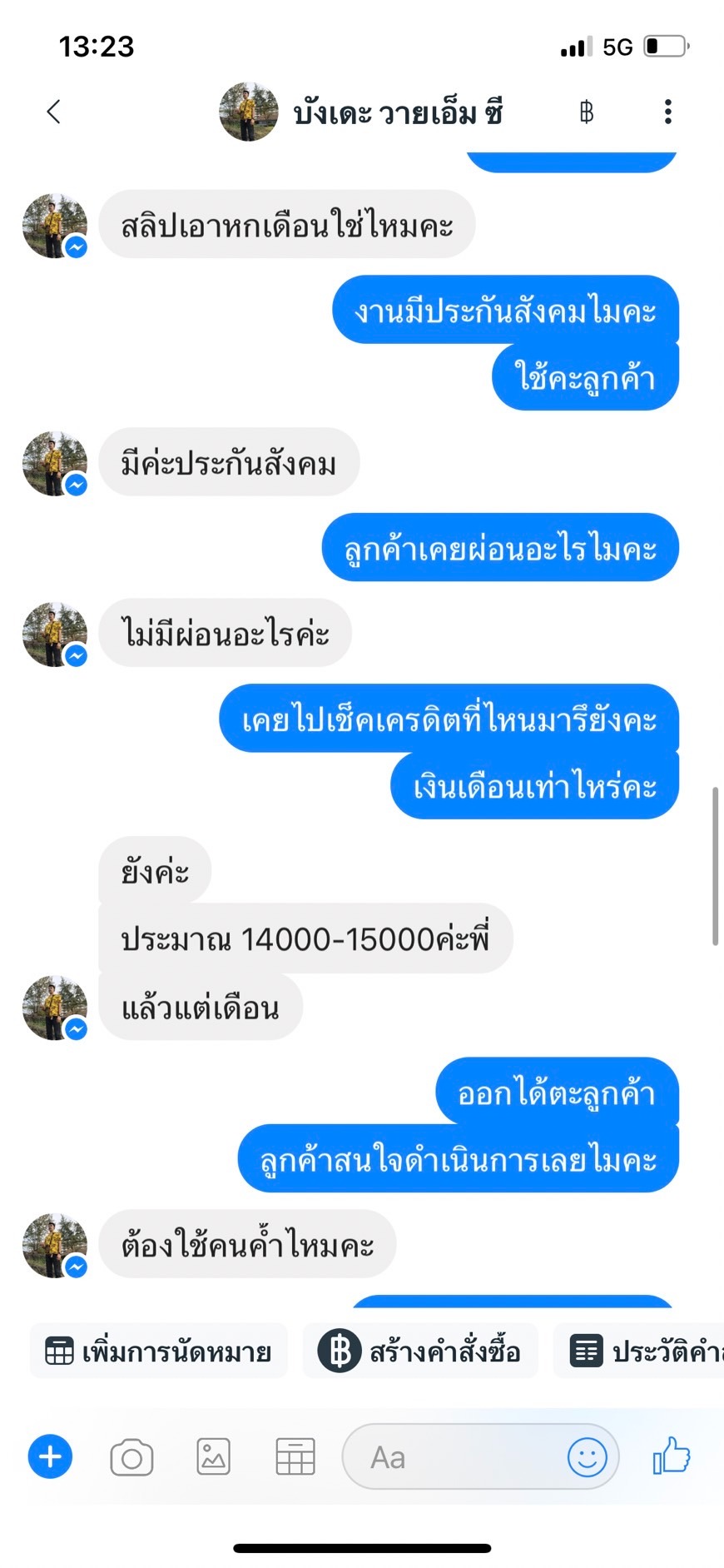Open the emoji picker smiley

[x=587, y=1457]
